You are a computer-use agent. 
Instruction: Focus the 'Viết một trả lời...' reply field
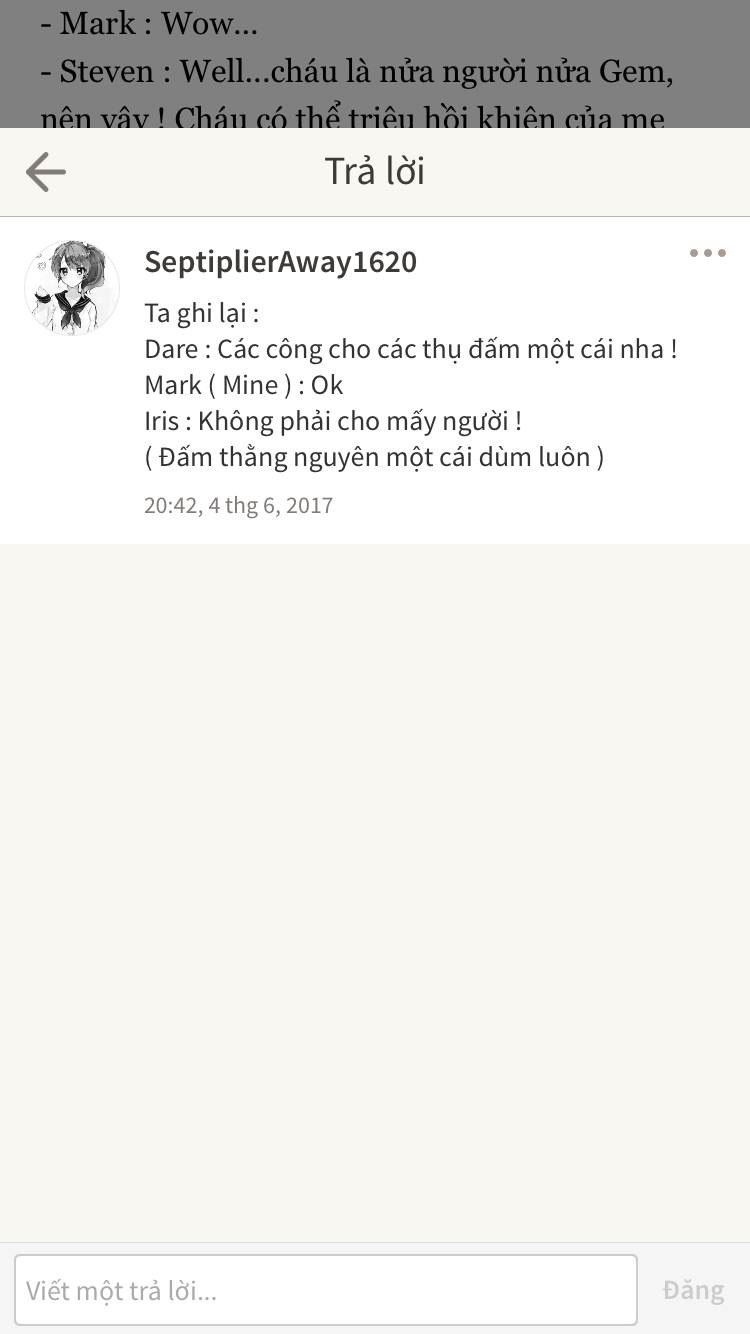click(326, 1290)
